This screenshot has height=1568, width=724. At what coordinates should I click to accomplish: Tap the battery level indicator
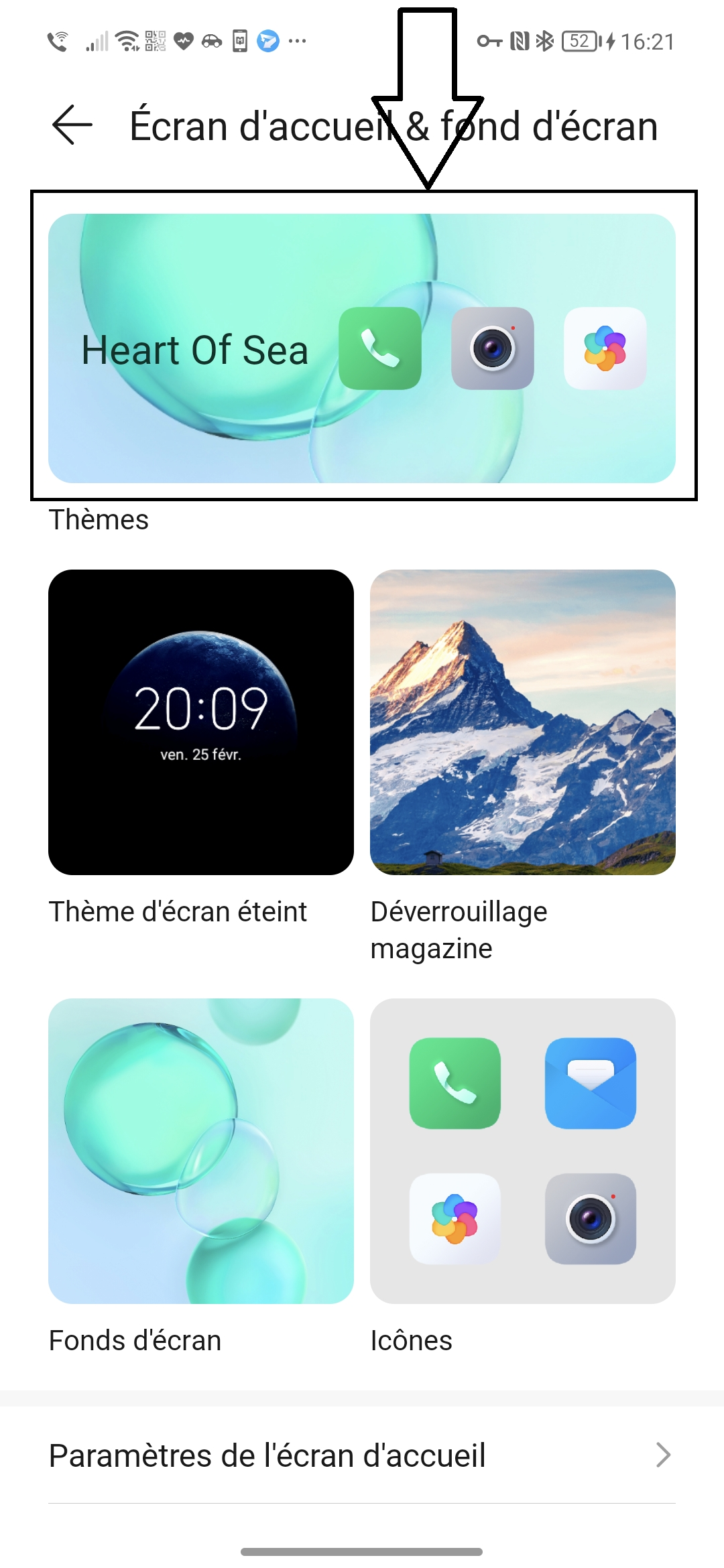(580, 42)
